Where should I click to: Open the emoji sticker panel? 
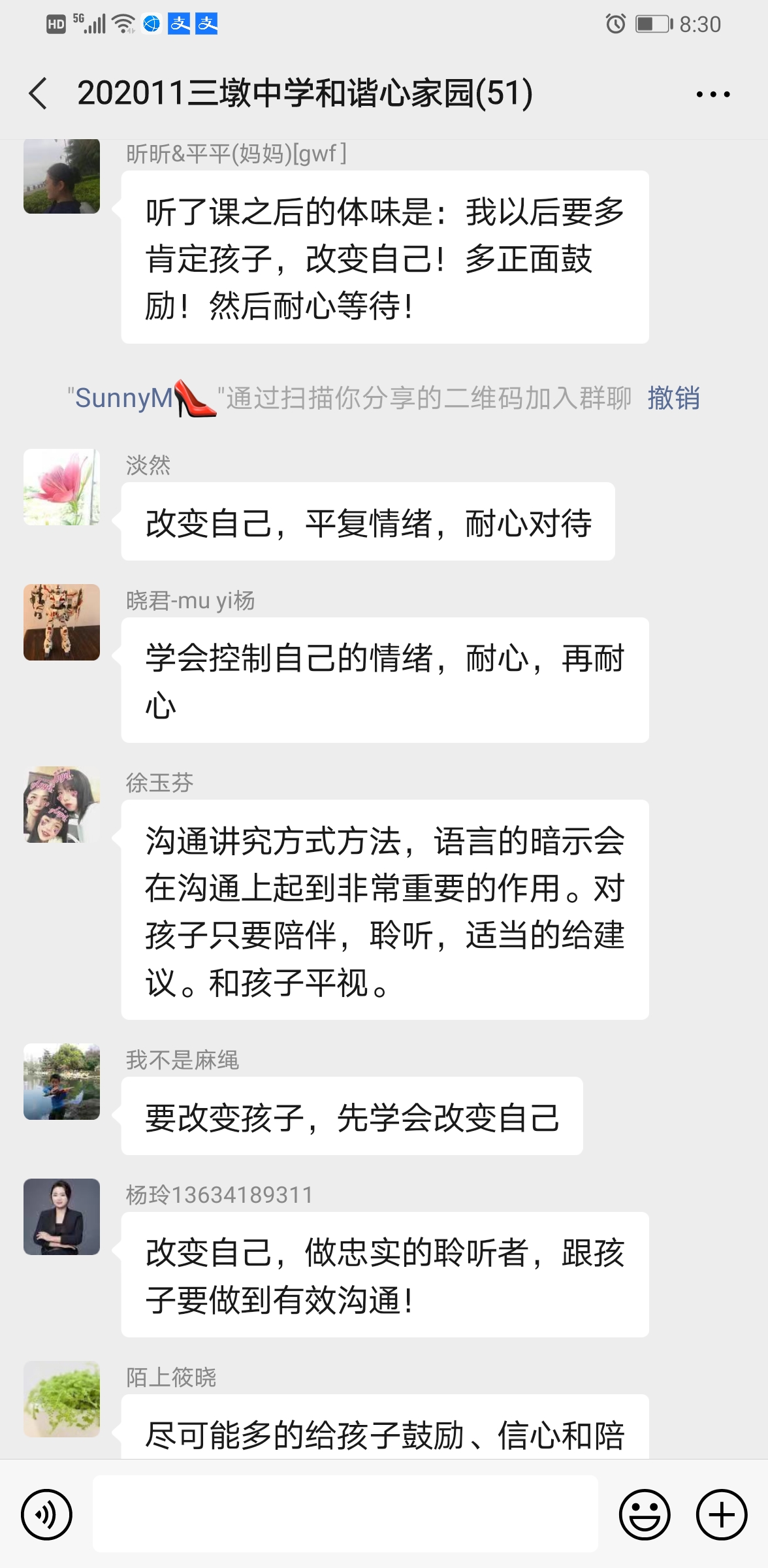coord(644,1514)
